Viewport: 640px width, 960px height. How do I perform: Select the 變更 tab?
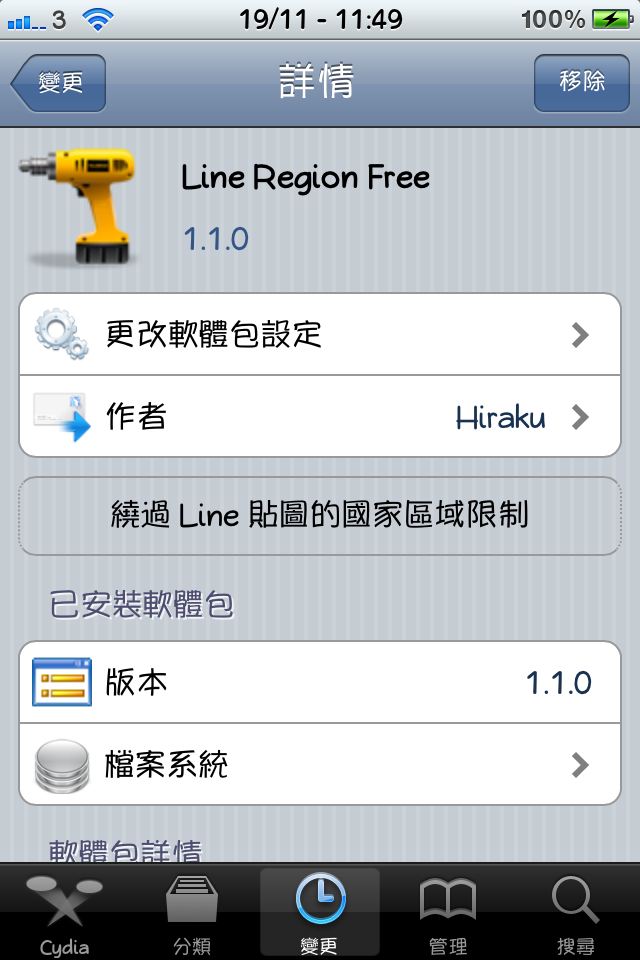click(x=320, y=912)
